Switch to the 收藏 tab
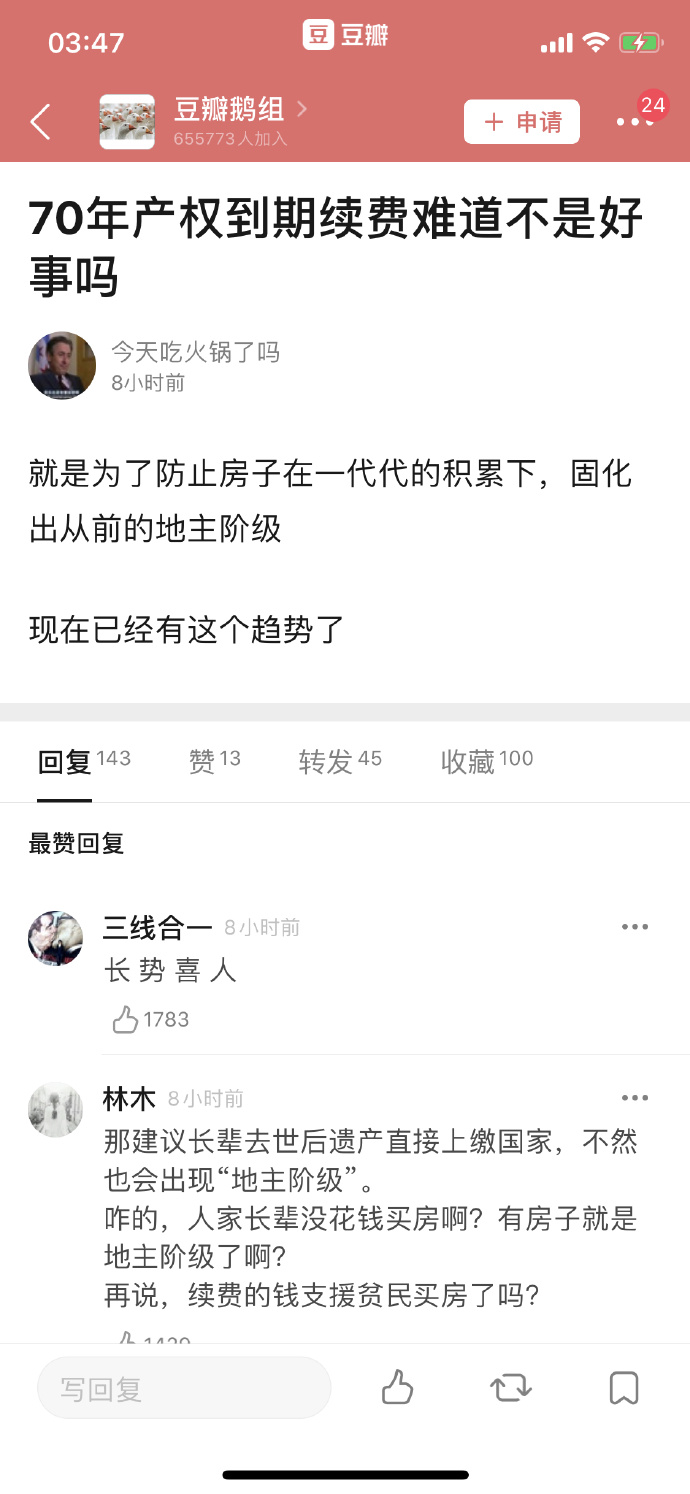Image resolution: width=690 pixels, height=1494 pixels. coord(487,761)
